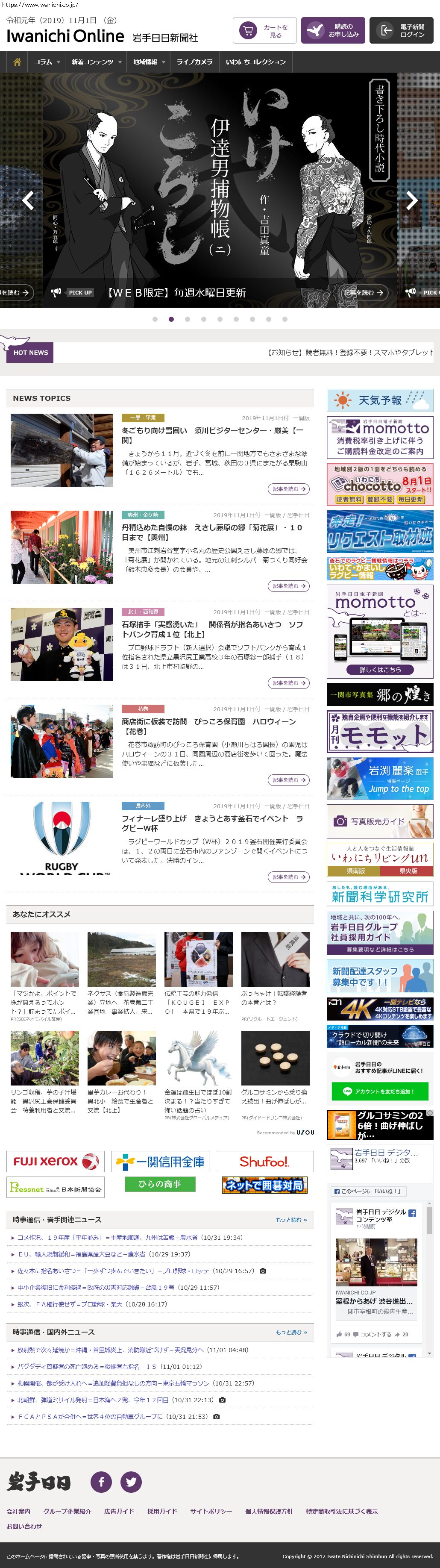Open the 採用ガイド footer link

pyautogui.click(x=162, y=1512)
